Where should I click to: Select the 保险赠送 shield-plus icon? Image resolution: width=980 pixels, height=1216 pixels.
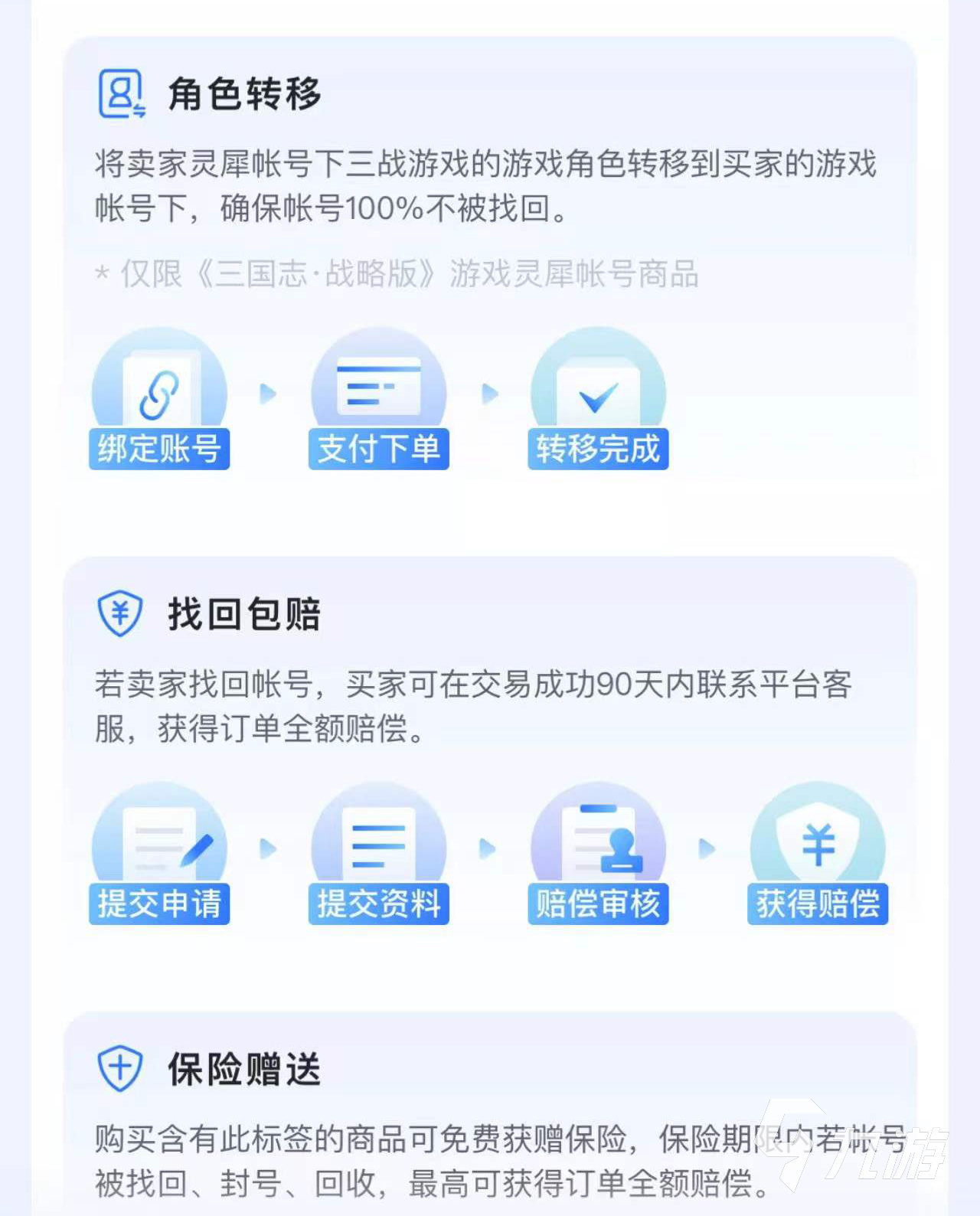click(120, 1067)
